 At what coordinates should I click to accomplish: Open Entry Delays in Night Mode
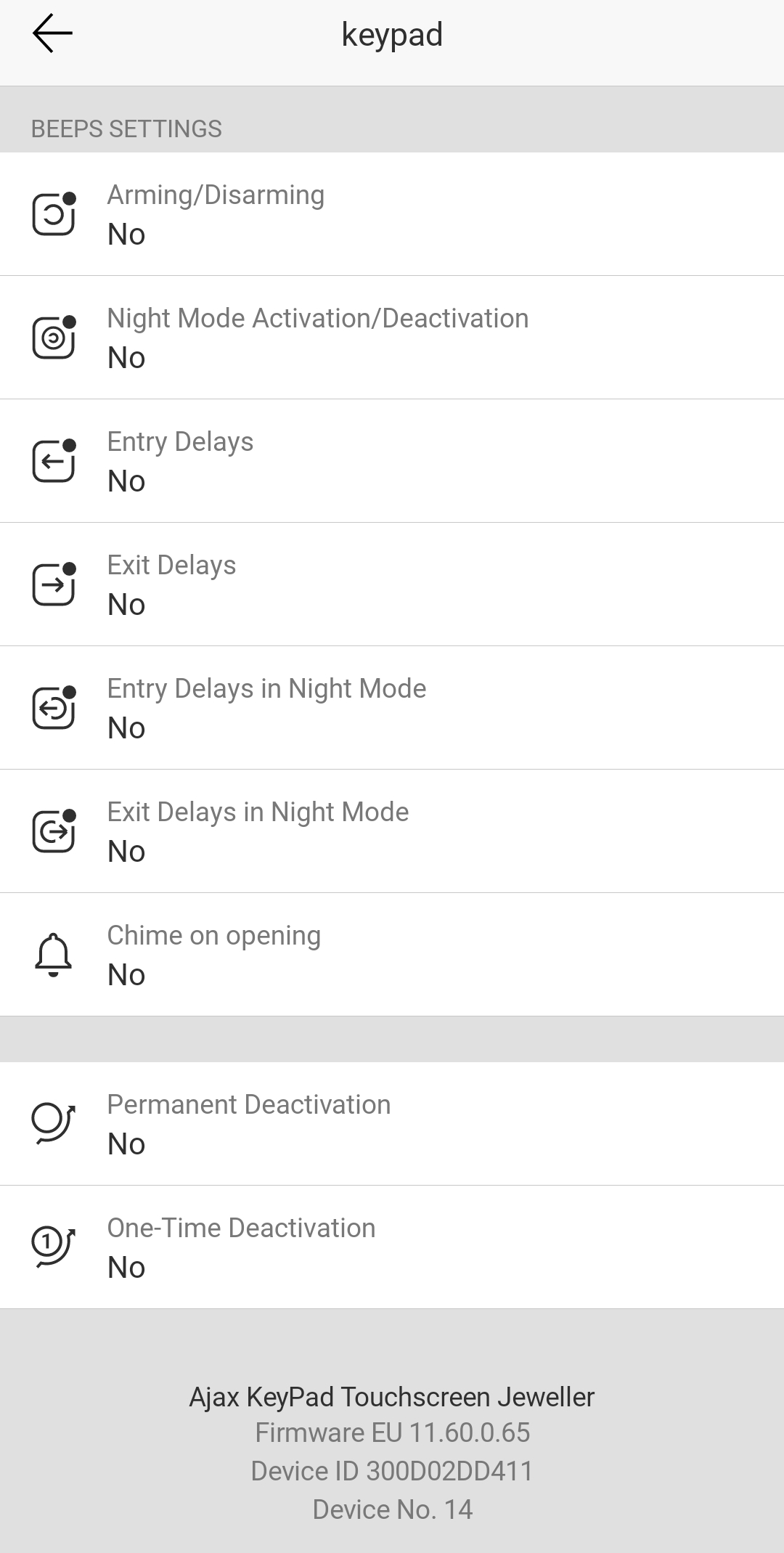click(392, 708)
